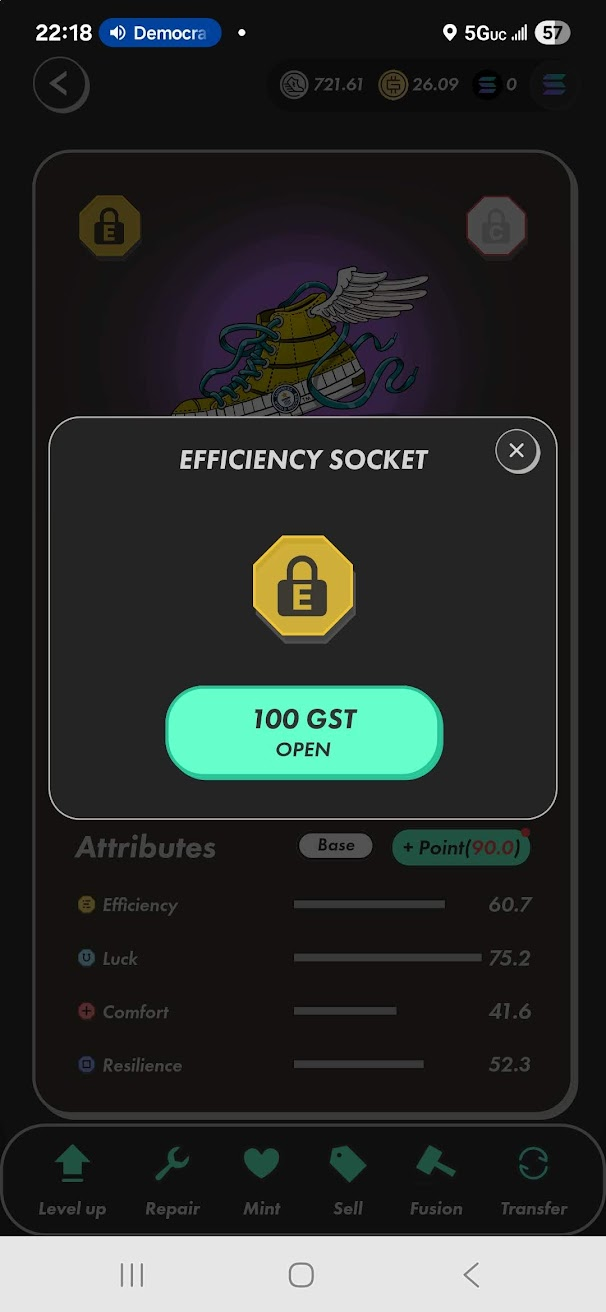Go back with the system back button
606x1312 pixels.
(472, 1274)
